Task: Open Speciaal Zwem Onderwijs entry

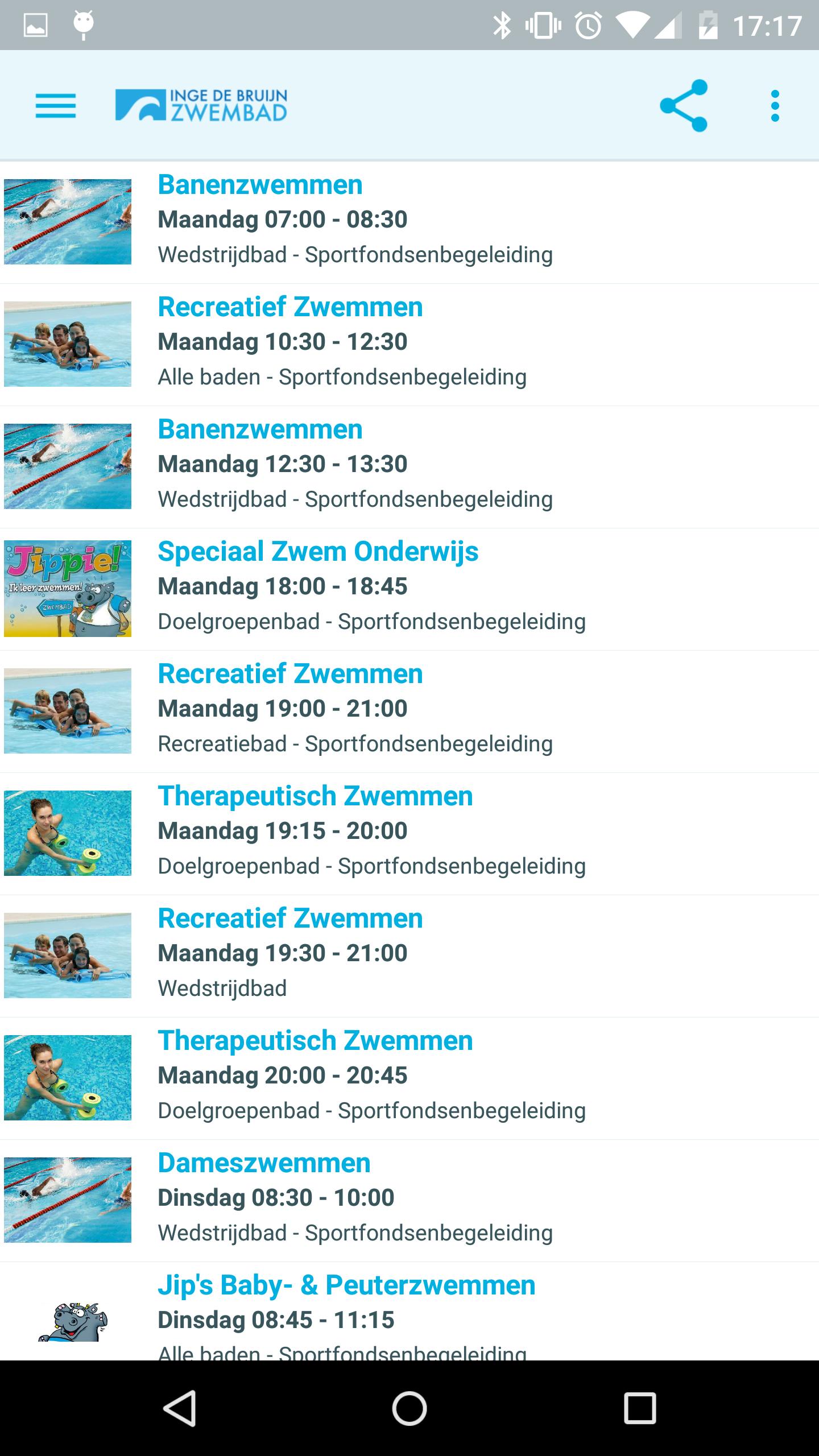Action: pyautogui.click(x=409, y=589)
